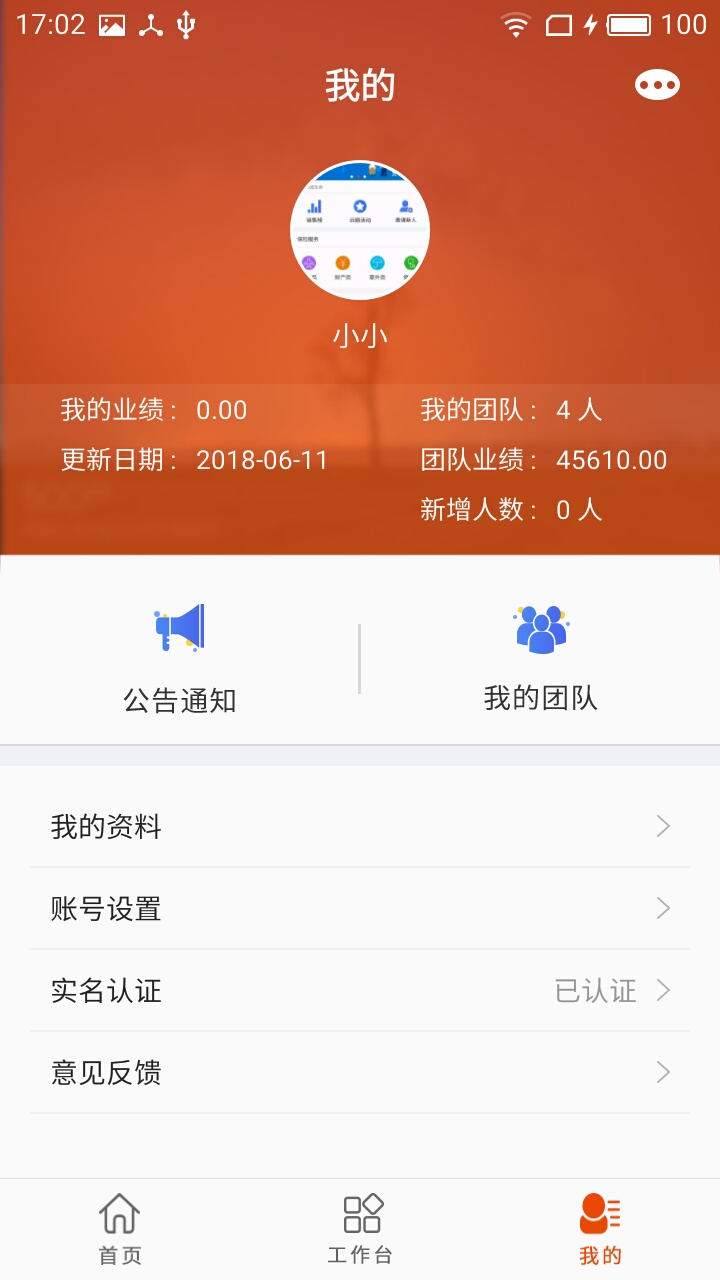Open 公告通知 announcements
Screen dimensions: 720x1280
coord(180,655)
